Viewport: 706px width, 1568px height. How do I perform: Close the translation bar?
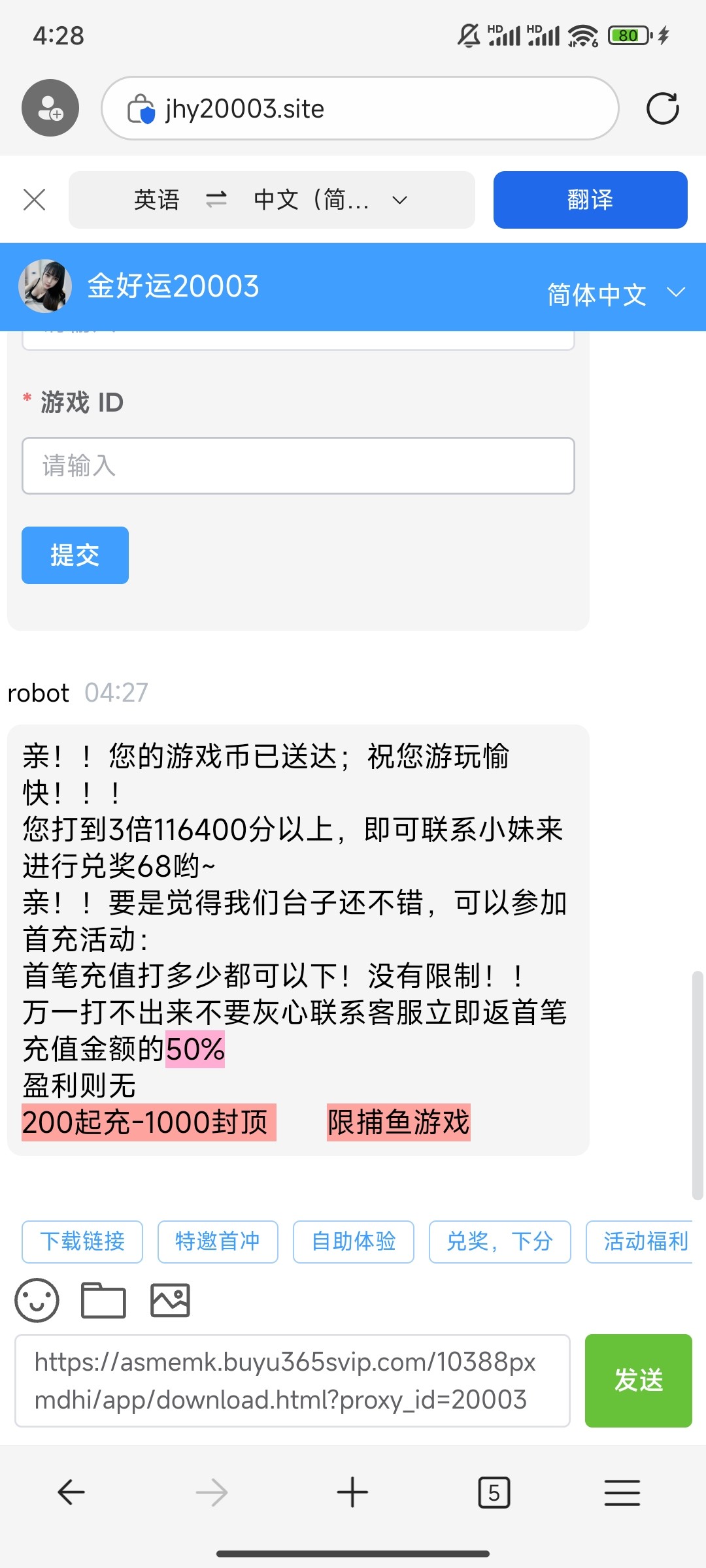tap(34, 199)
